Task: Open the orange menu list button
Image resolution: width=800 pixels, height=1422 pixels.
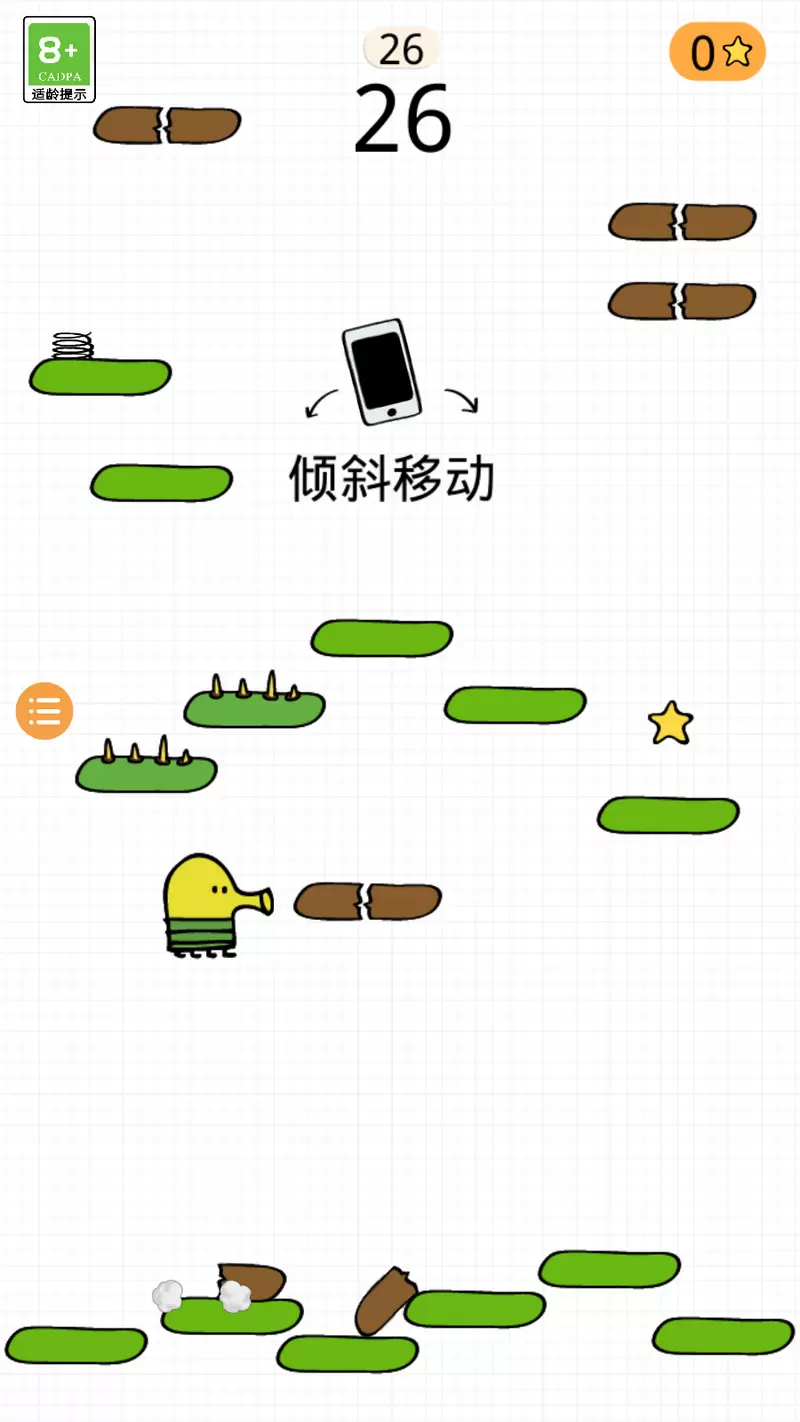Action: click(44, 711)
